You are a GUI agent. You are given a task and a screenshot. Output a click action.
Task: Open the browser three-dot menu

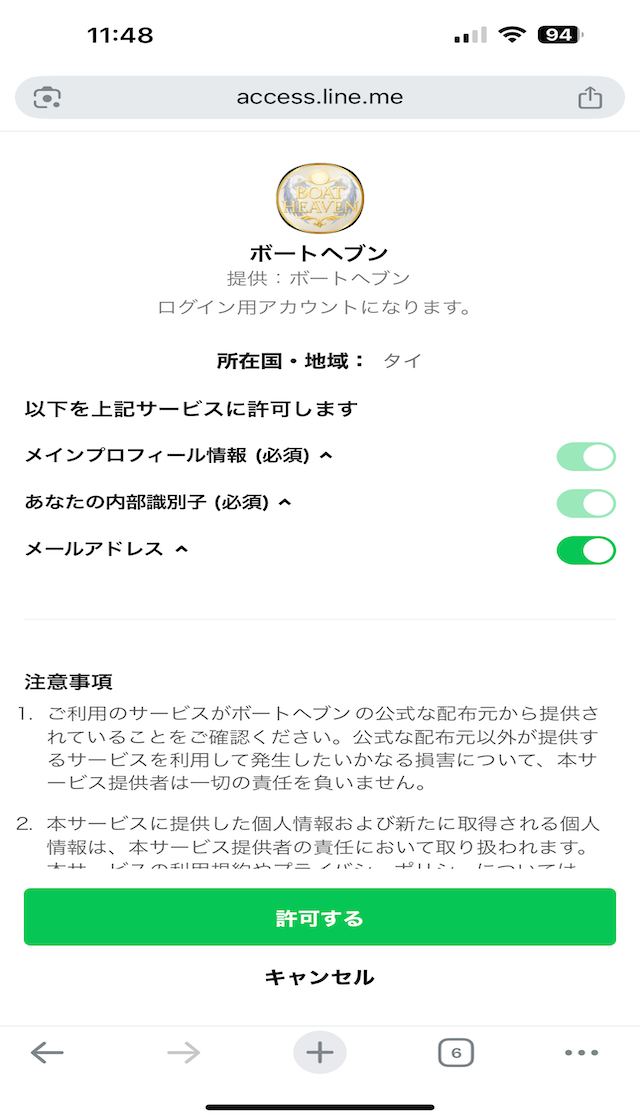tap(581, 1052)
